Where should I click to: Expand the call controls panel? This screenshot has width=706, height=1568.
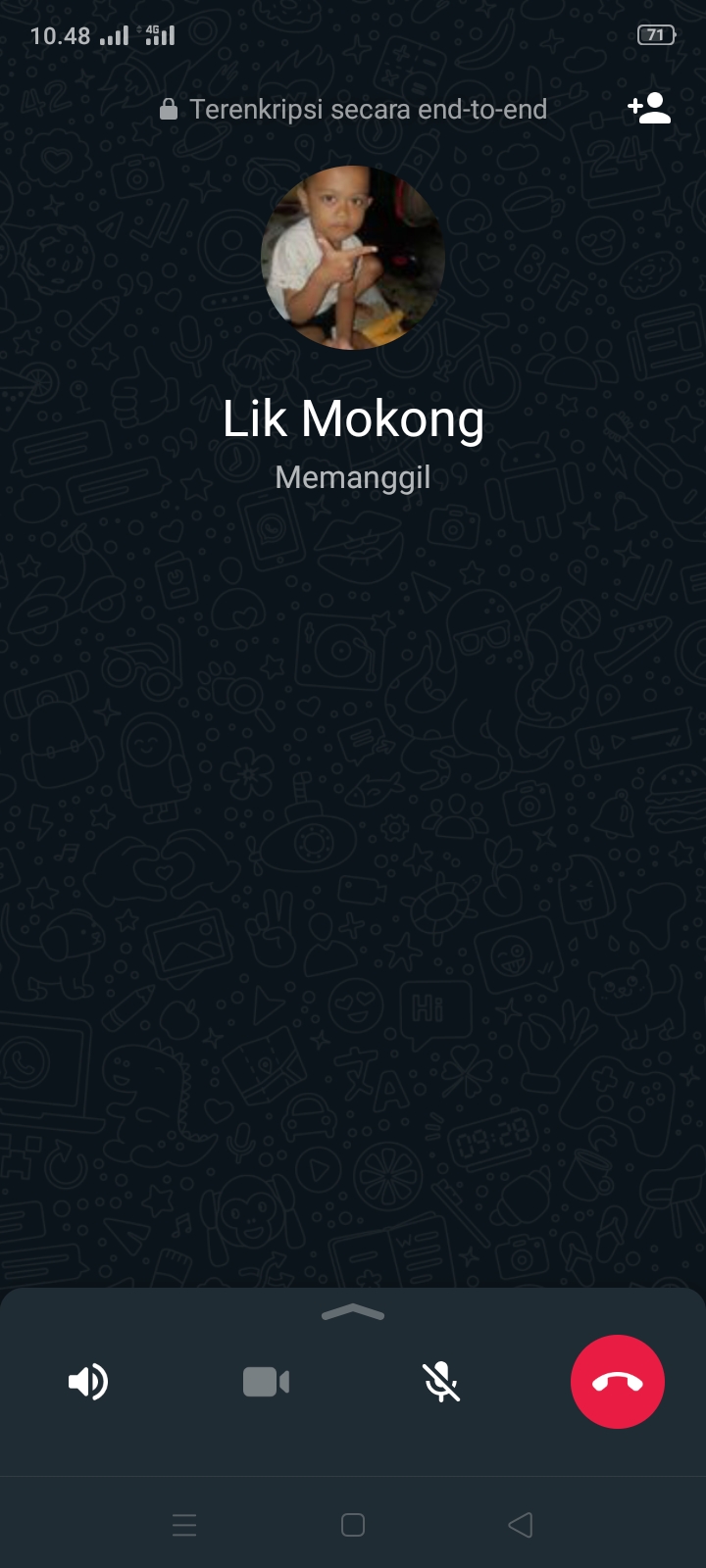[x=353, y=1313]
